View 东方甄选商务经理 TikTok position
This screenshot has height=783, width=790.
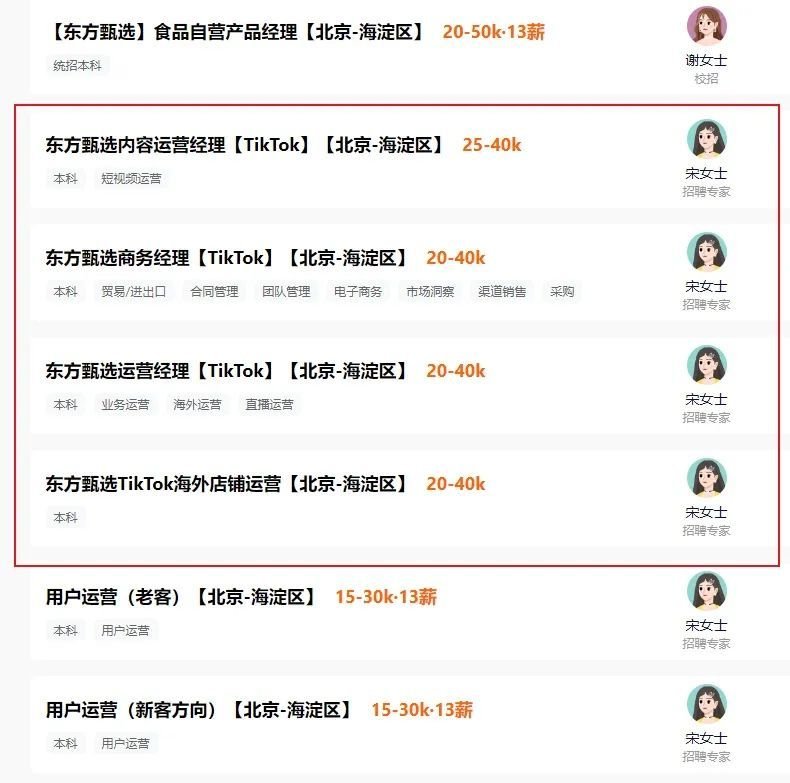click(226, 258)
